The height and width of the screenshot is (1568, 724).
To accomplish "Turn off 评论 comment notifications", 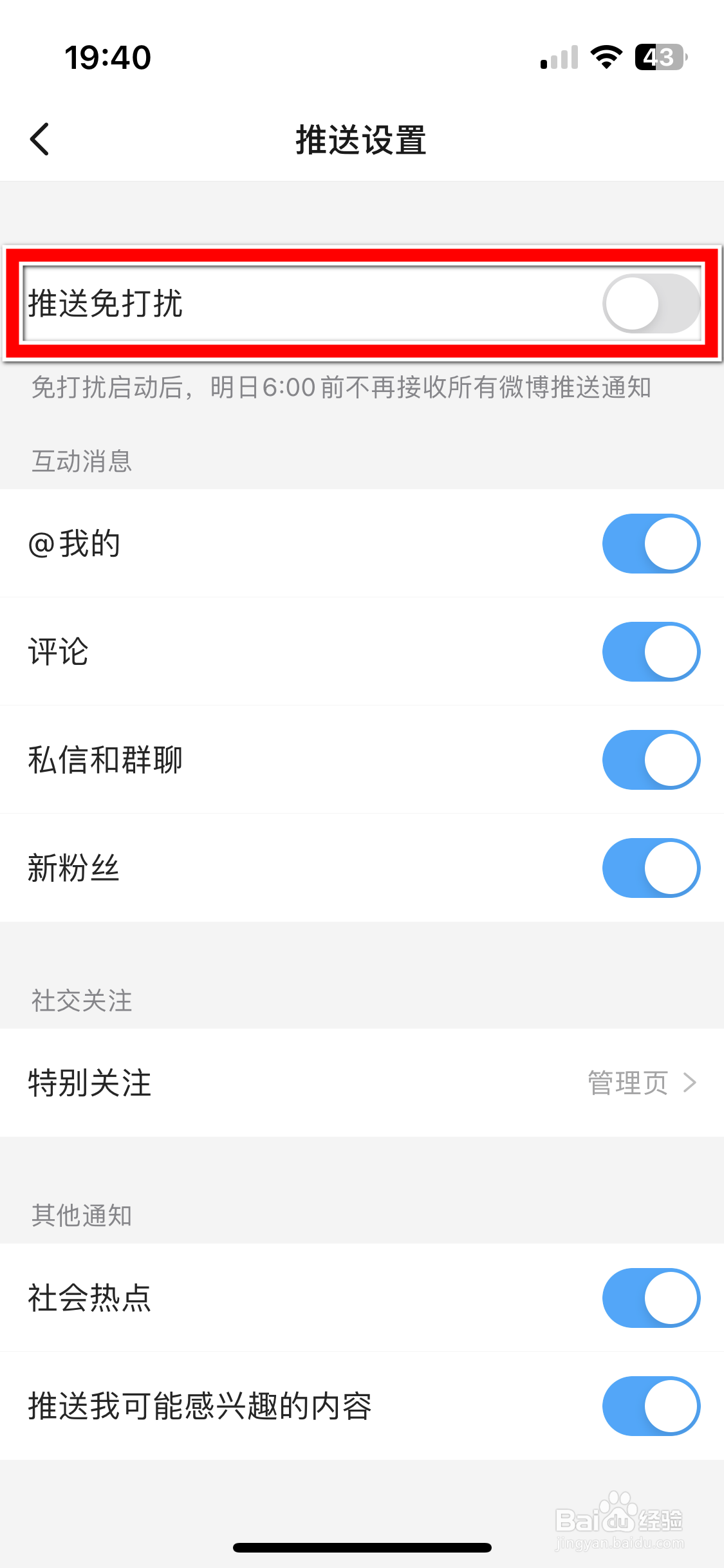I will [x=651, y=651].
